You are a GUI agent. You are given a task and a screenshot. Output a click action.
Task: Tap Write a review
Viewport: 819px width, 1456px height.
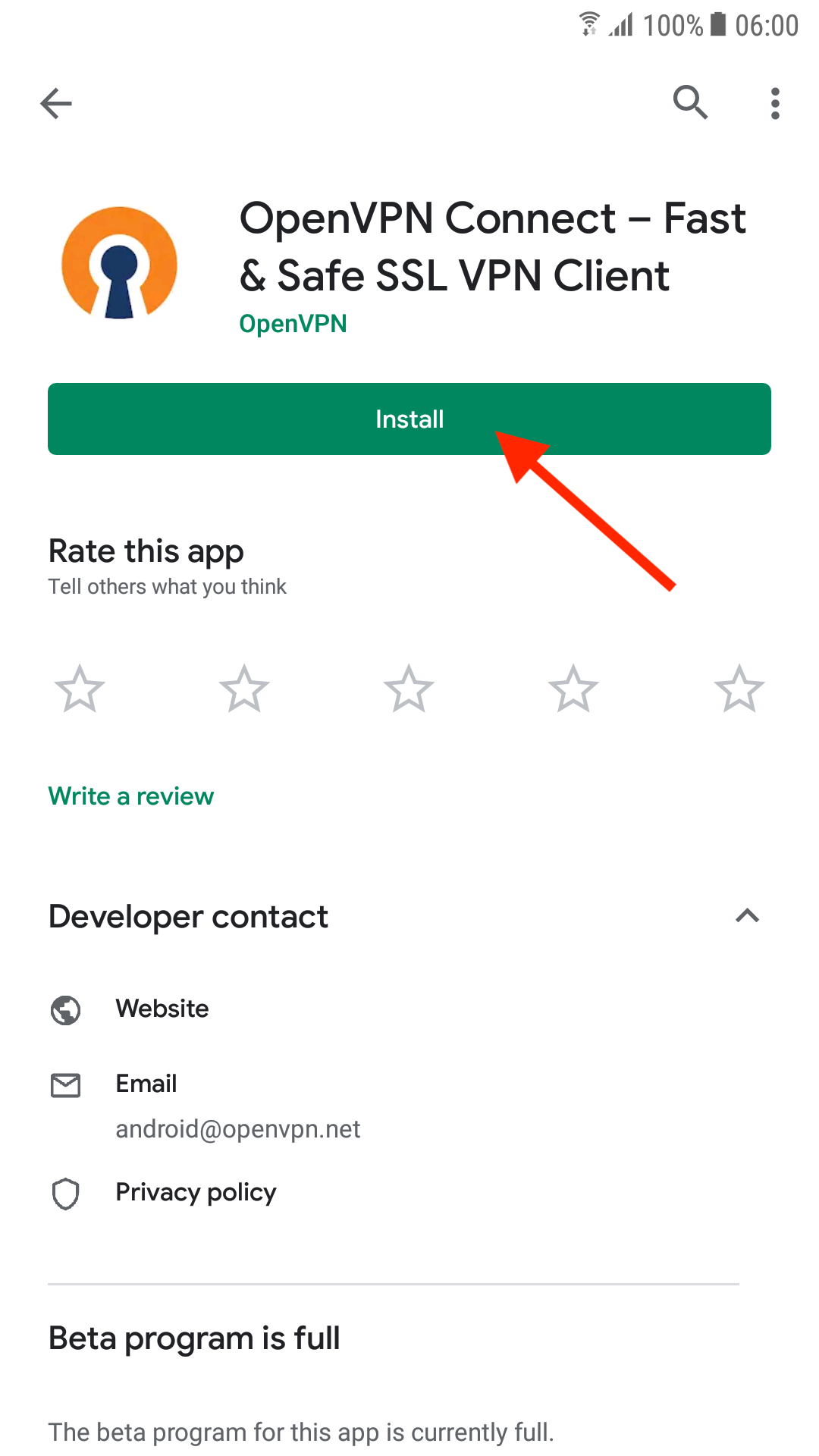click(131, 796)
